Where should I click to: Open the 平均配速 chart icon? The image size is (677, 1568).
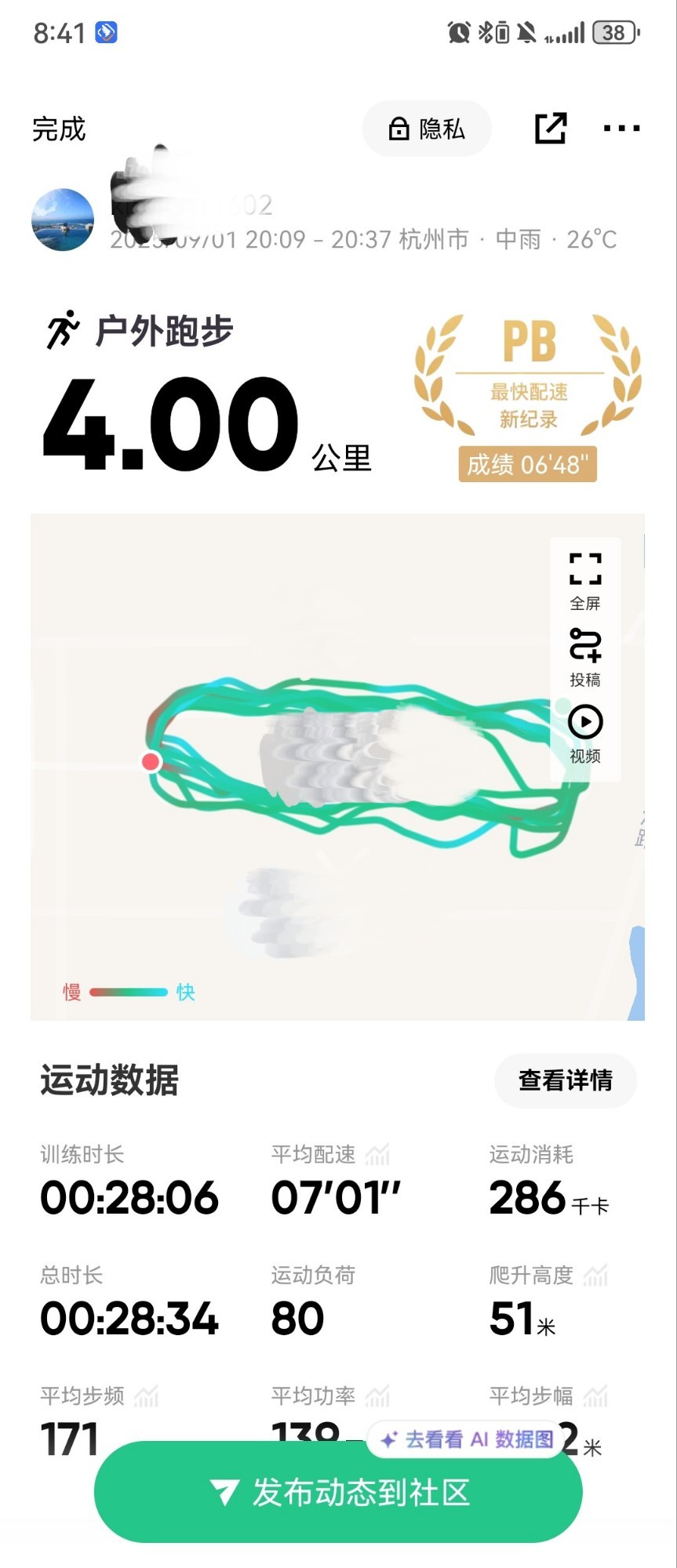coord(377,1154)
